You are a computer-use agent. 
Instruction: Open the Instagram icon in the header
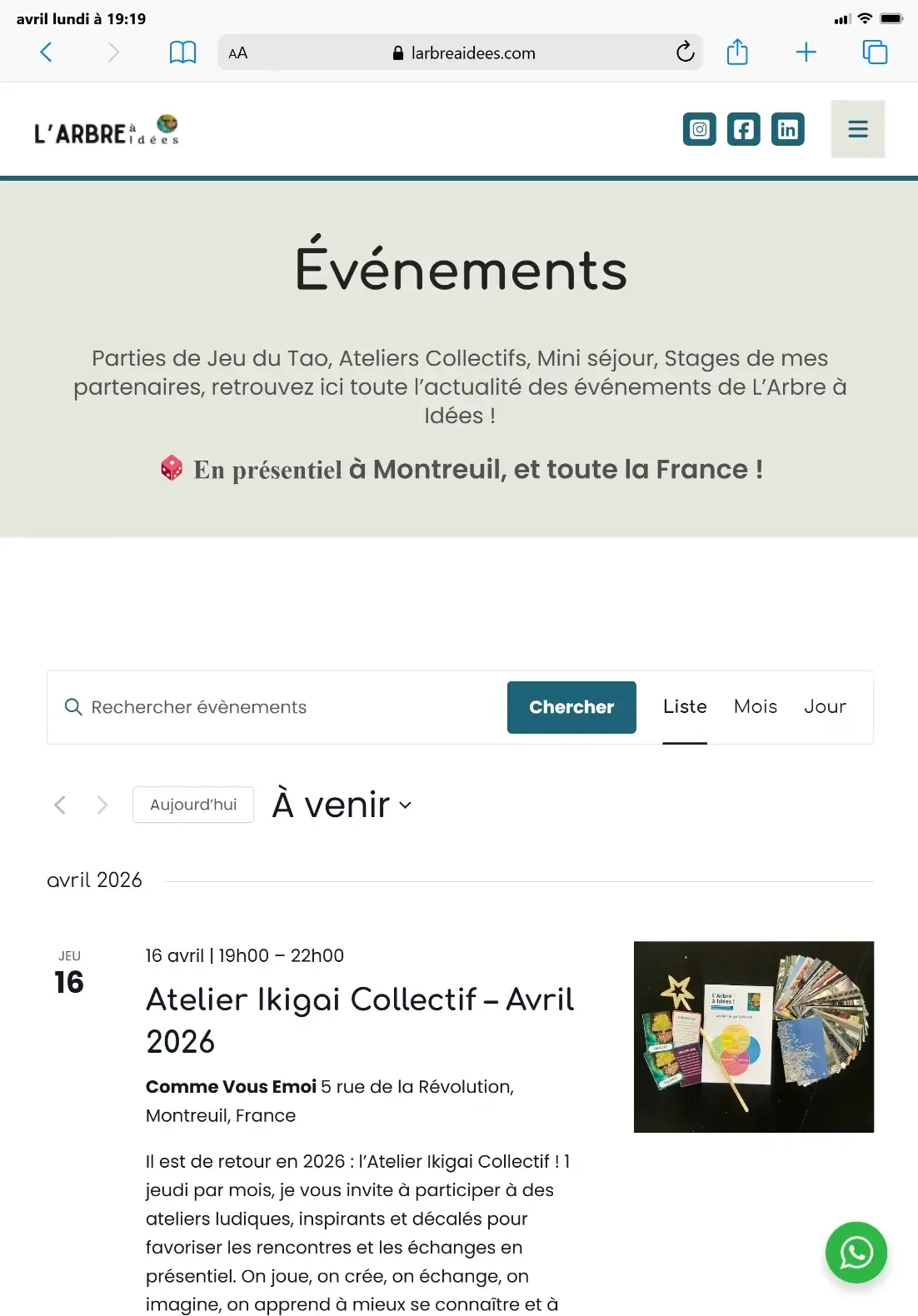[x=700, y=129]
